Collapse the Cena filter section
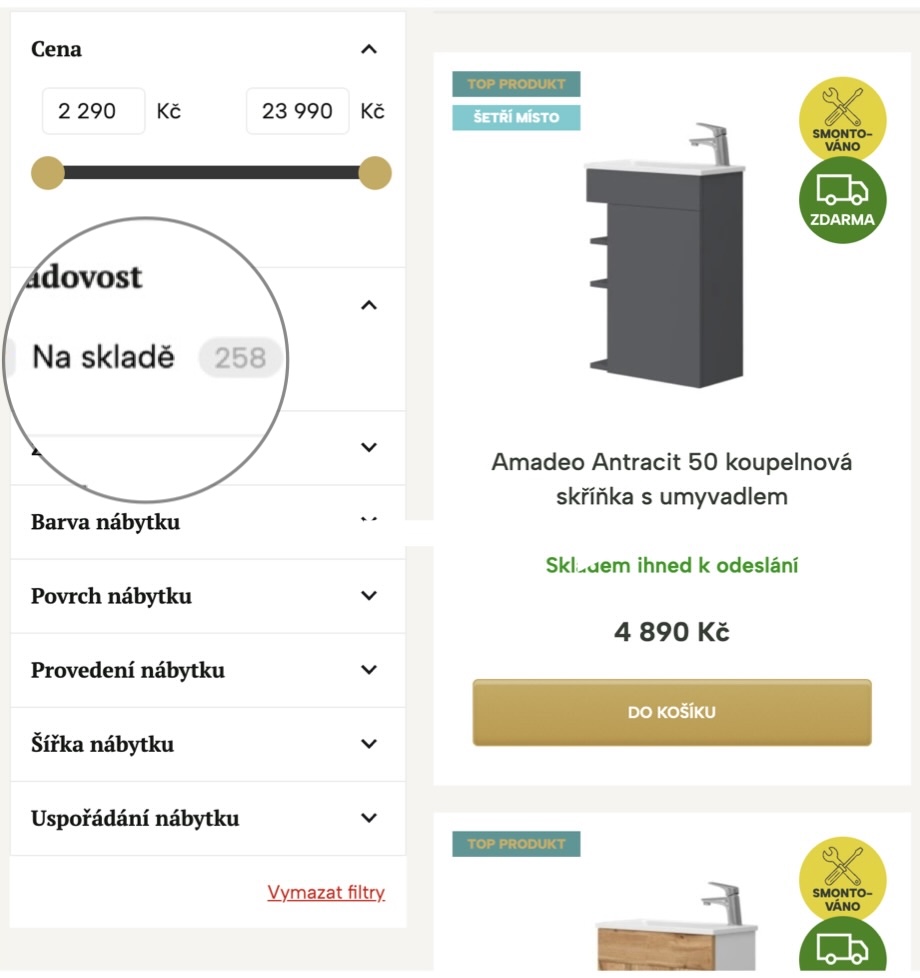The height and width of the screenshot is (978, 920). [368, 48]
